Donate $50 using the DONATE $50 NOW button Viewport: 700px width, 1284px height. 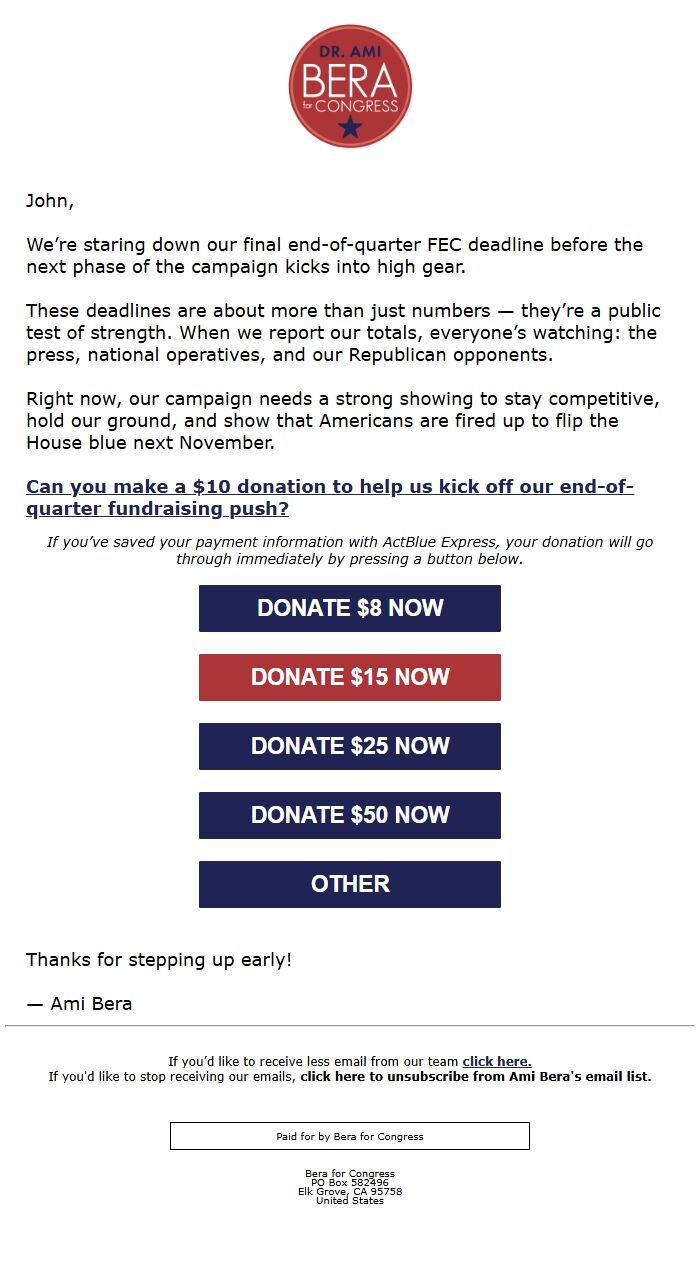350,815
